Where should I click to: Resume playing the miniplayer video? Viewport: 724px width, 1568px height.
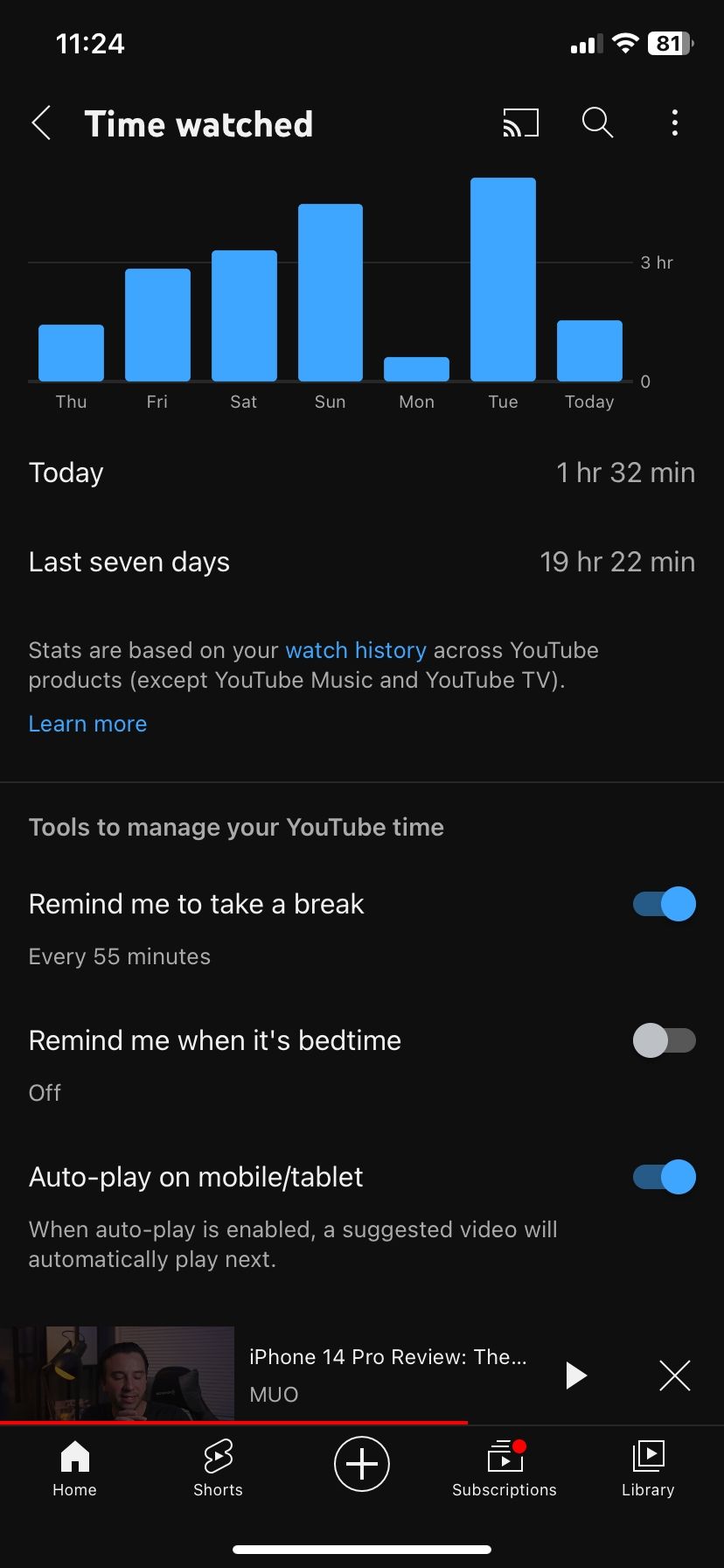coord(575,1375)
